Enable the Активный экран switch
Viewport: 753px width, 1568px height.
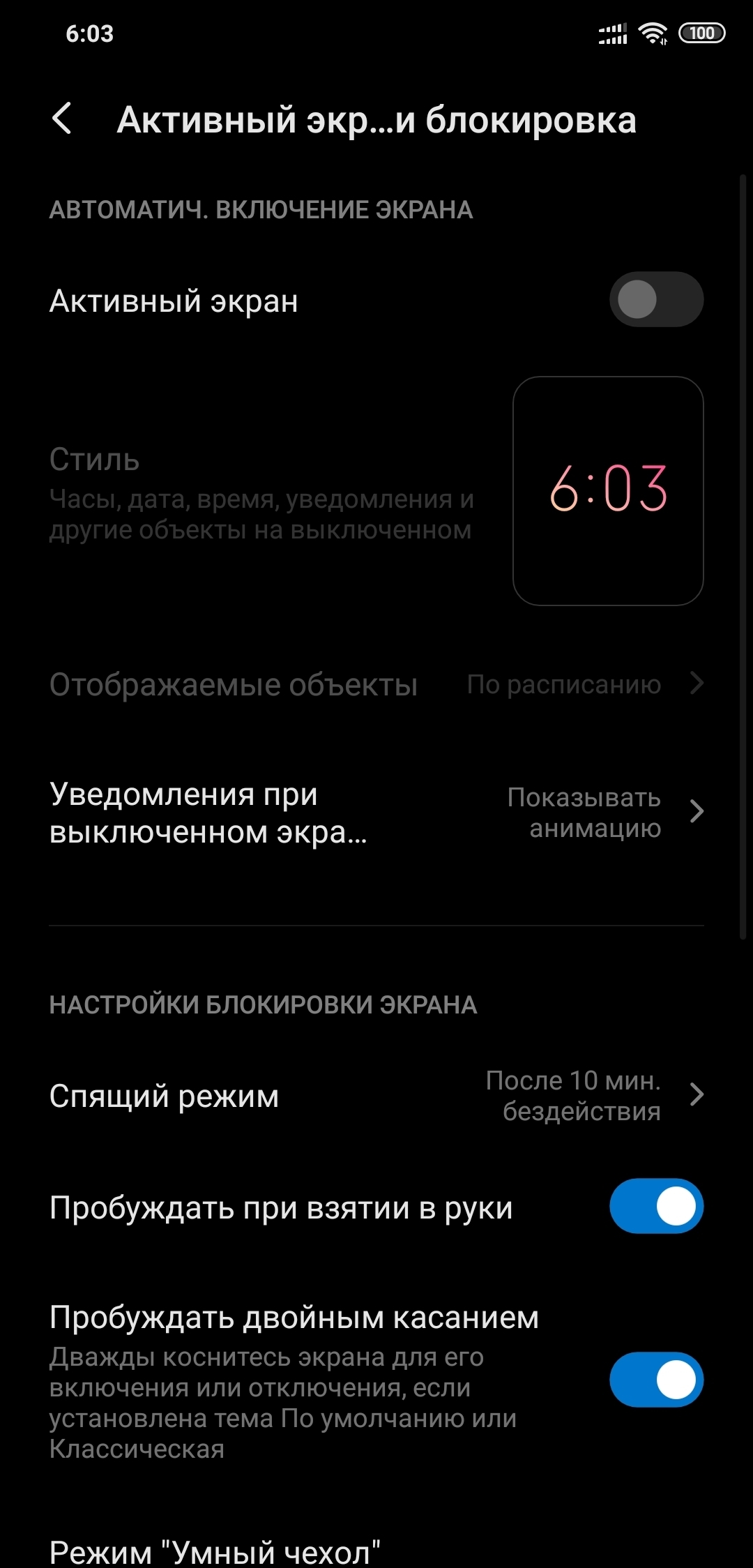[x=655, y=300]
